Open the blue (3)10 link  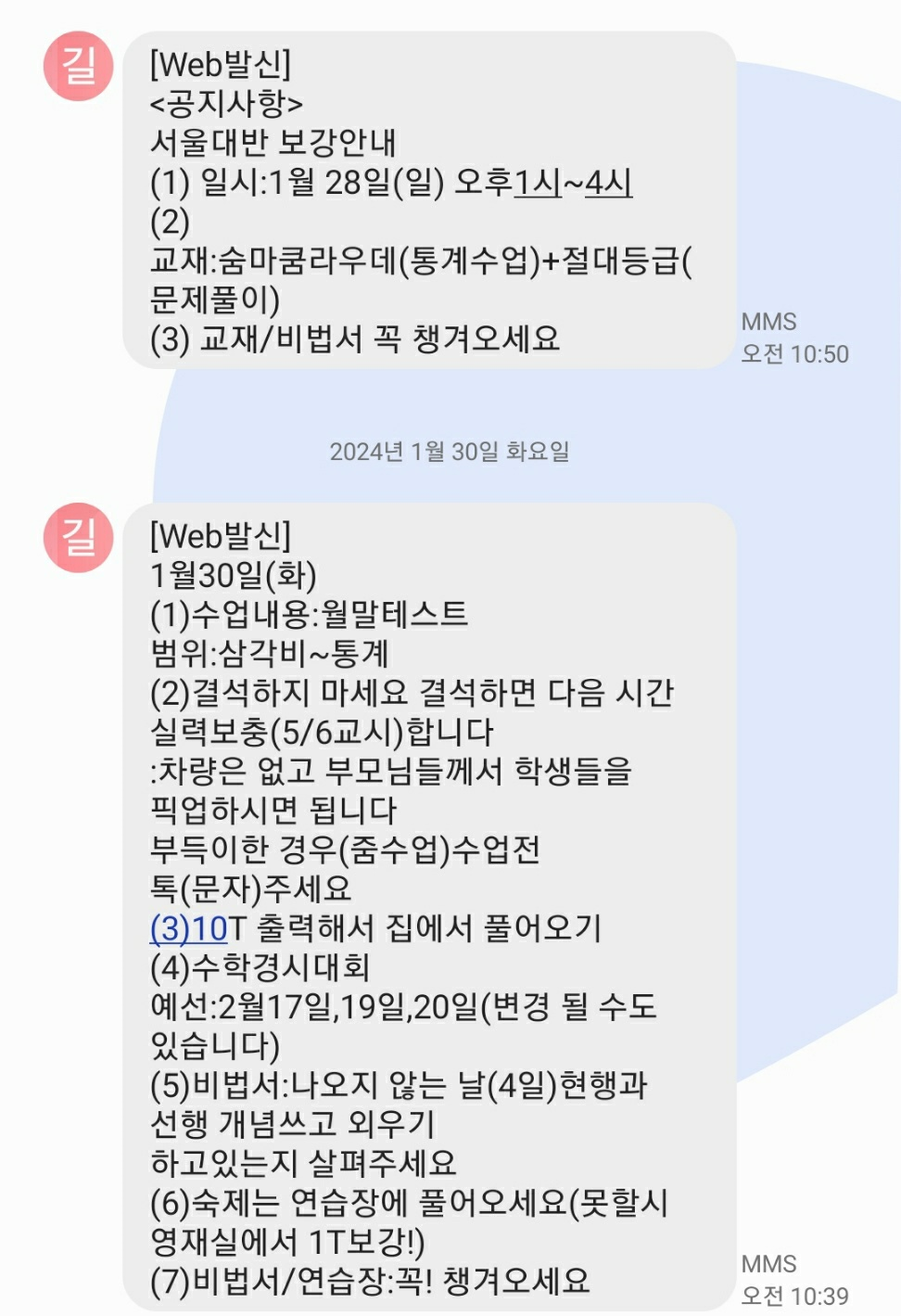pos(189,928)
